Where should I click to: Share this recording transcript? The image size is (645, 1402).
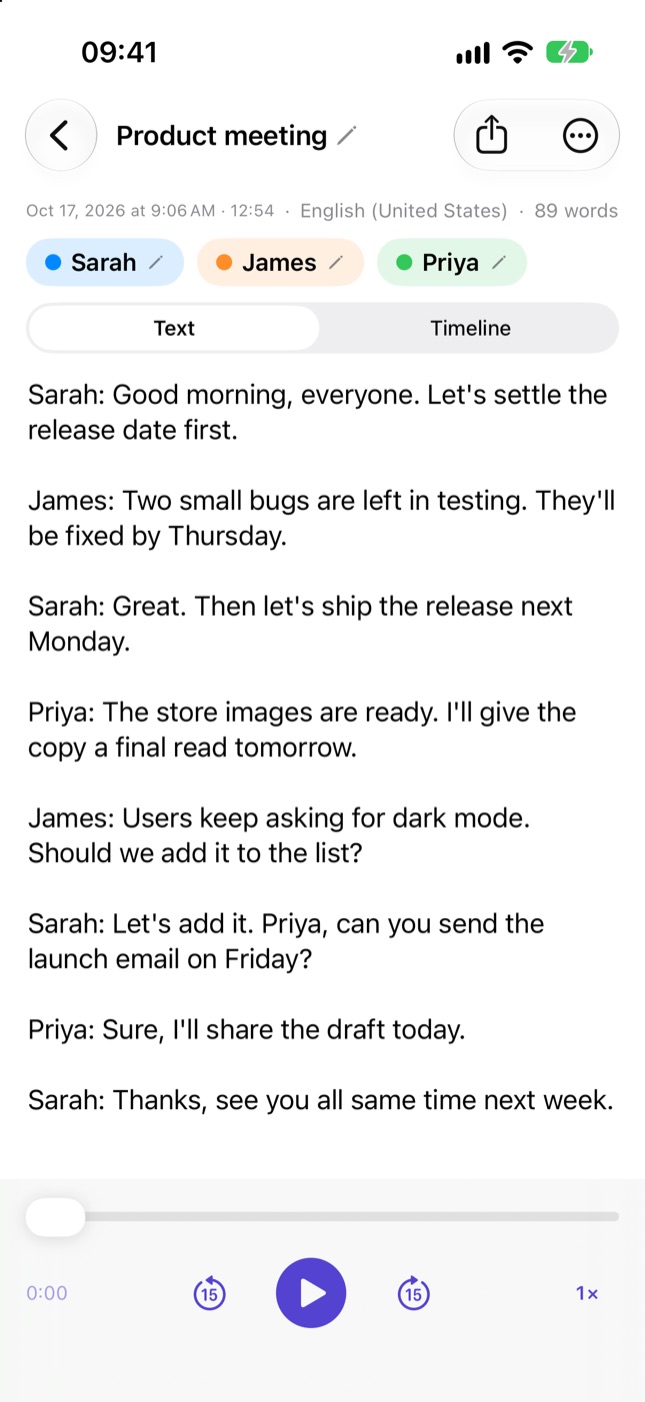492,135
